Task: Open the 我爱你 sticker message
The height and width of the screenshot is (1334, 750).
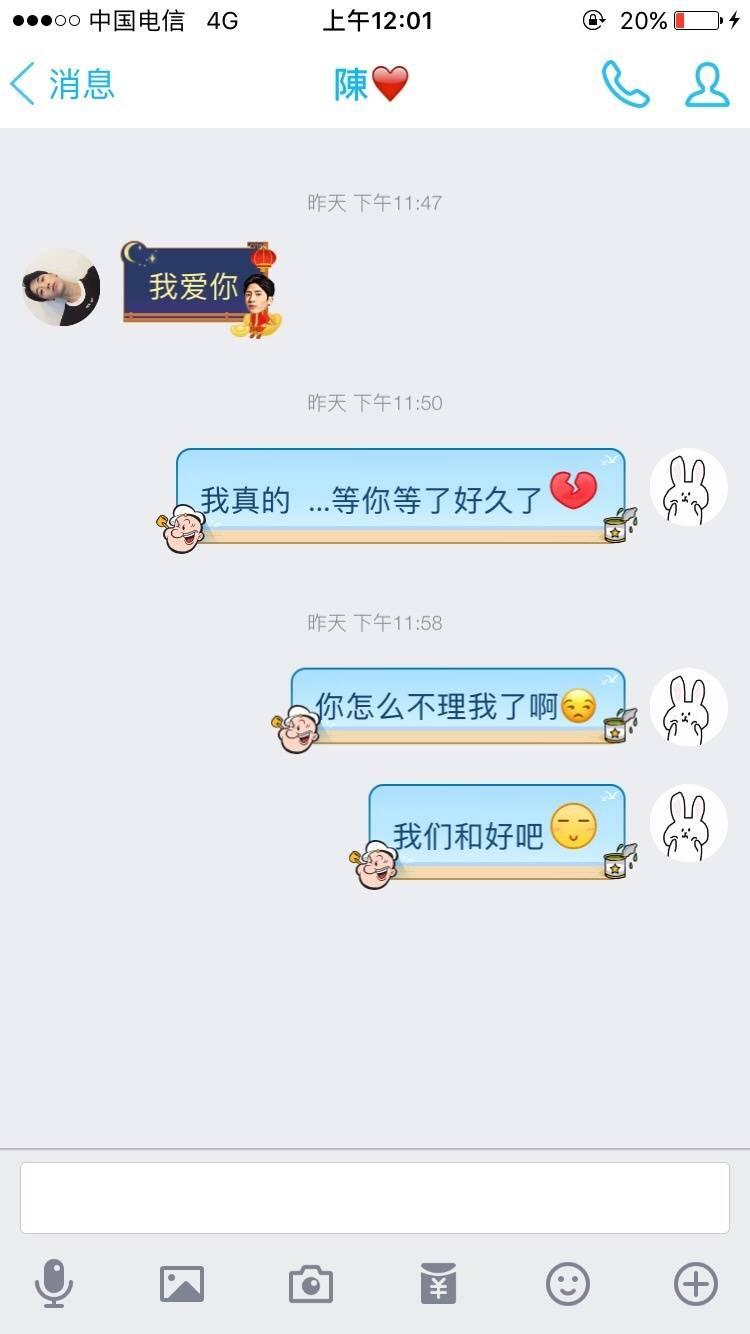Action: (x=198, y=287)
